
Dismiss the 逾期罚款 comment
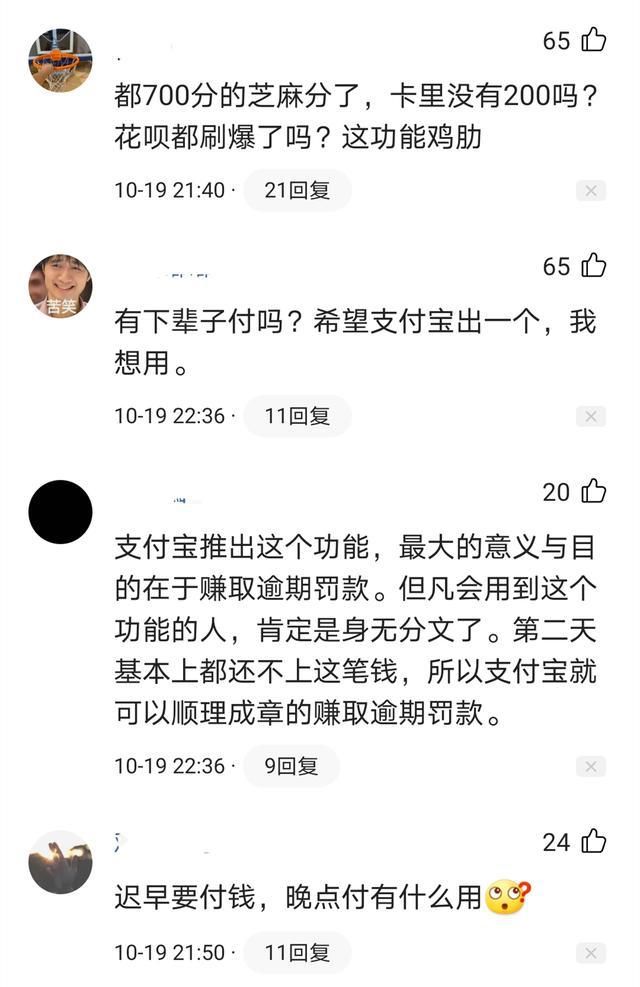pyautogui.click(x=591, y=767)
